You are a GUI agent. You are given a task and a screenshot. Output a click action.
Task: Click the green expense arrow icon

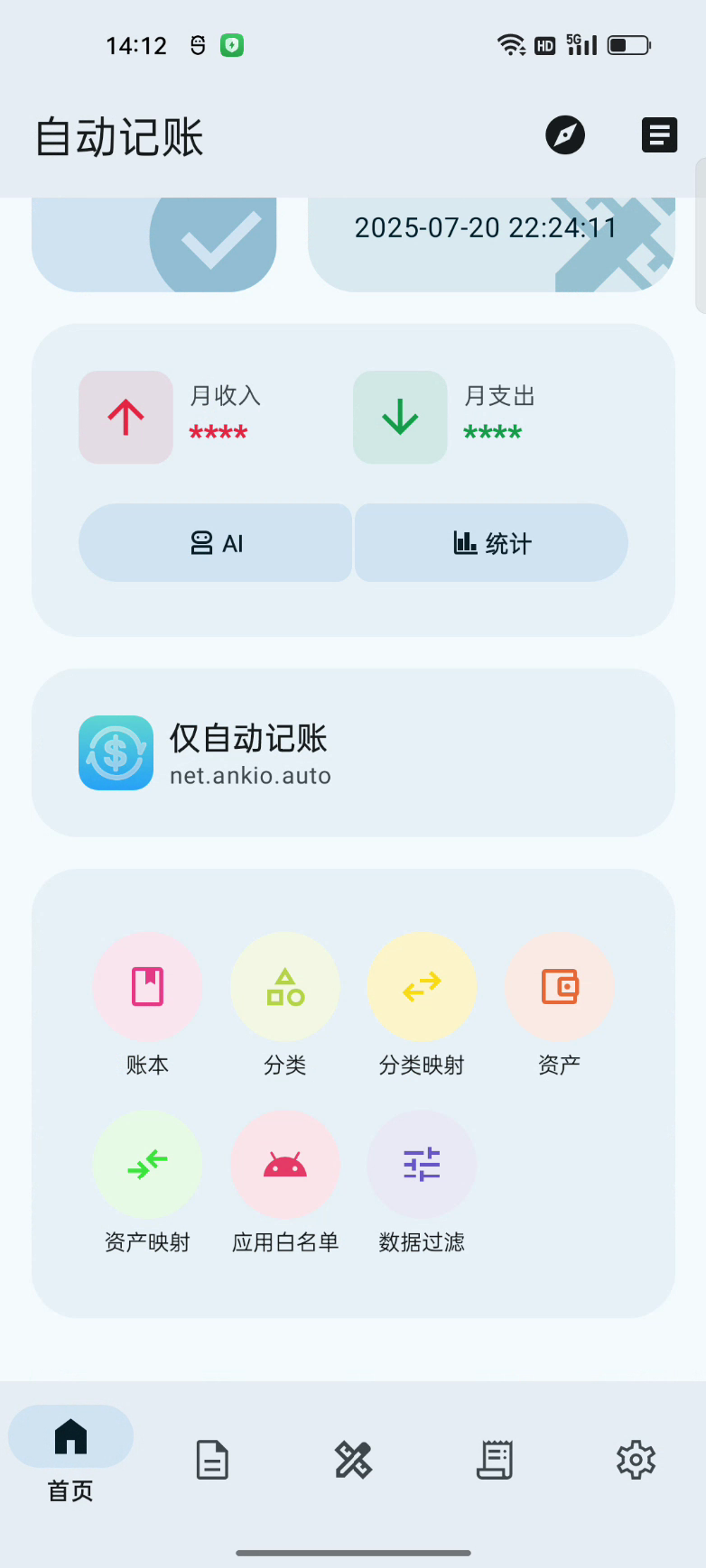(x=400, y=417)
